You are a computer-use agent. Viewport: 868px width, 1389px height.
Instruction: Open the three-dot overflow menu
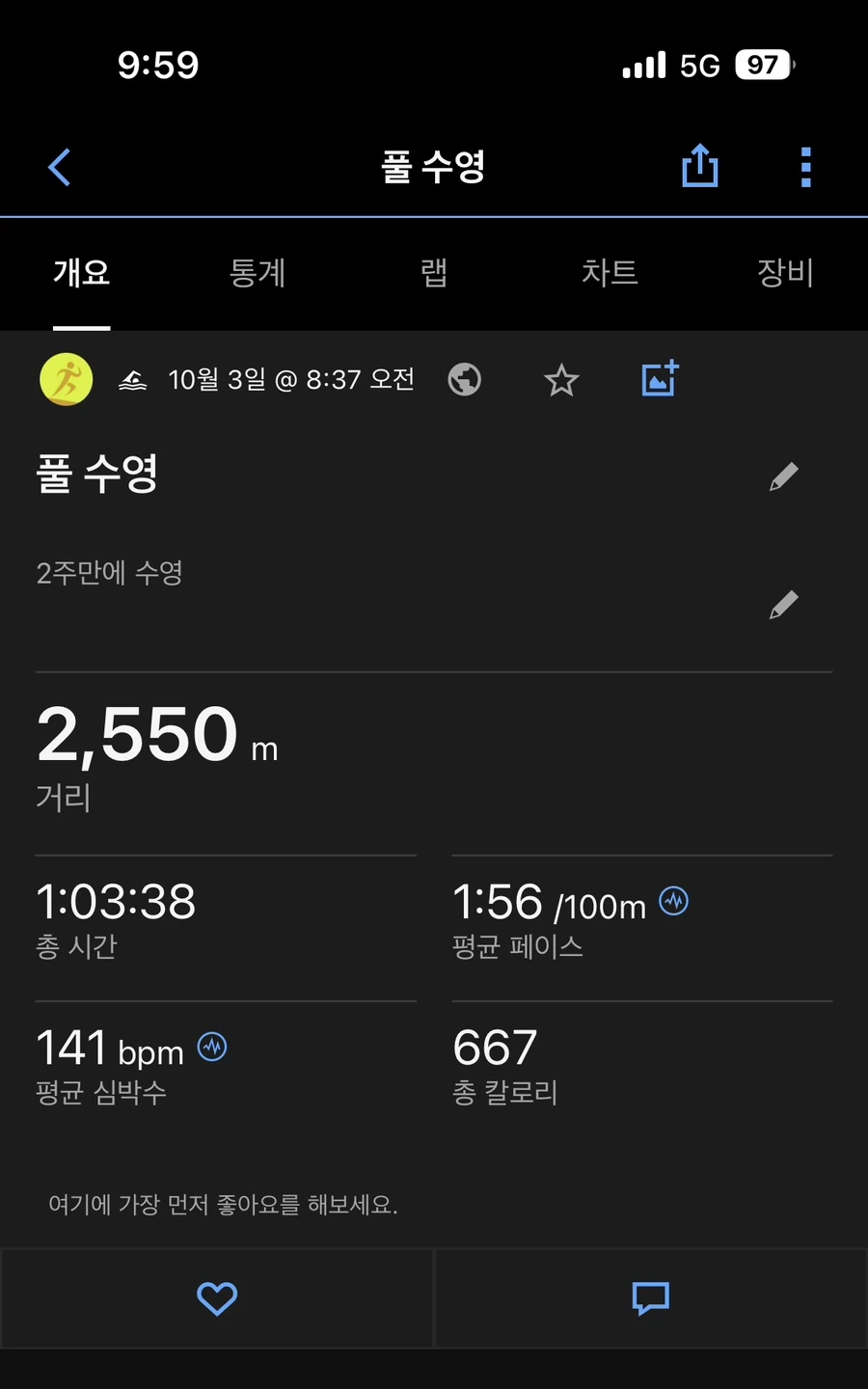point(805,167)
